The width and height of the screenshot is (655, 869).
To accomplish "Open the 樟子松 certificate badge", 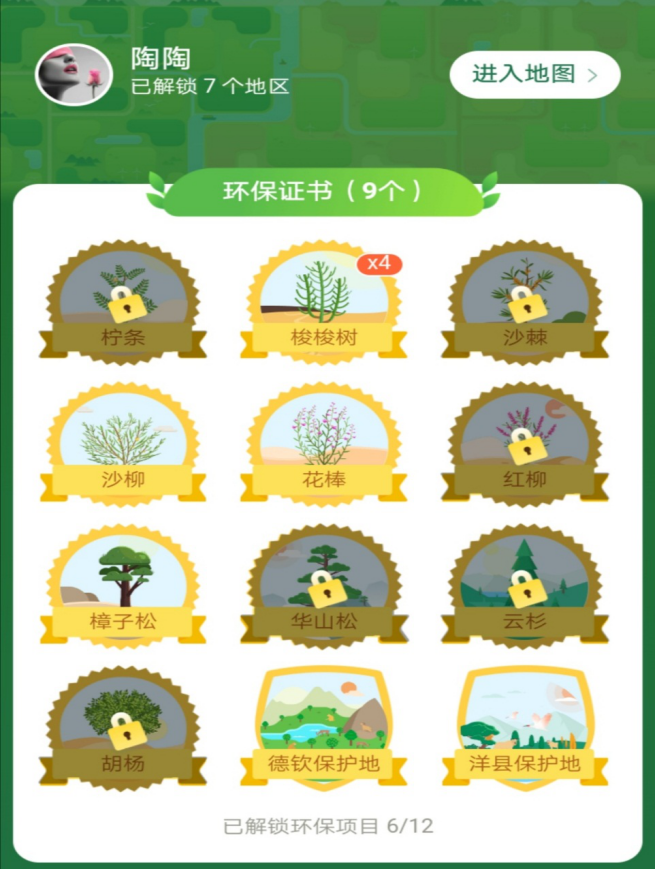I will pyautogui.click(x=123, y=586).
